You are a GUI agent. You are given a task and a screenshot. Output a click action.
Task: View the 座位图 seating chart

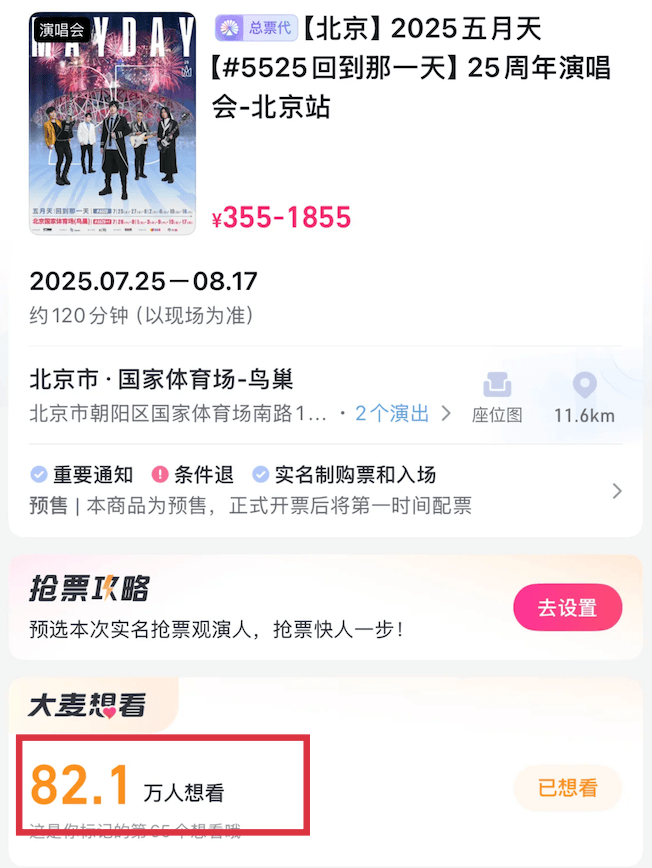coord(497,397)
